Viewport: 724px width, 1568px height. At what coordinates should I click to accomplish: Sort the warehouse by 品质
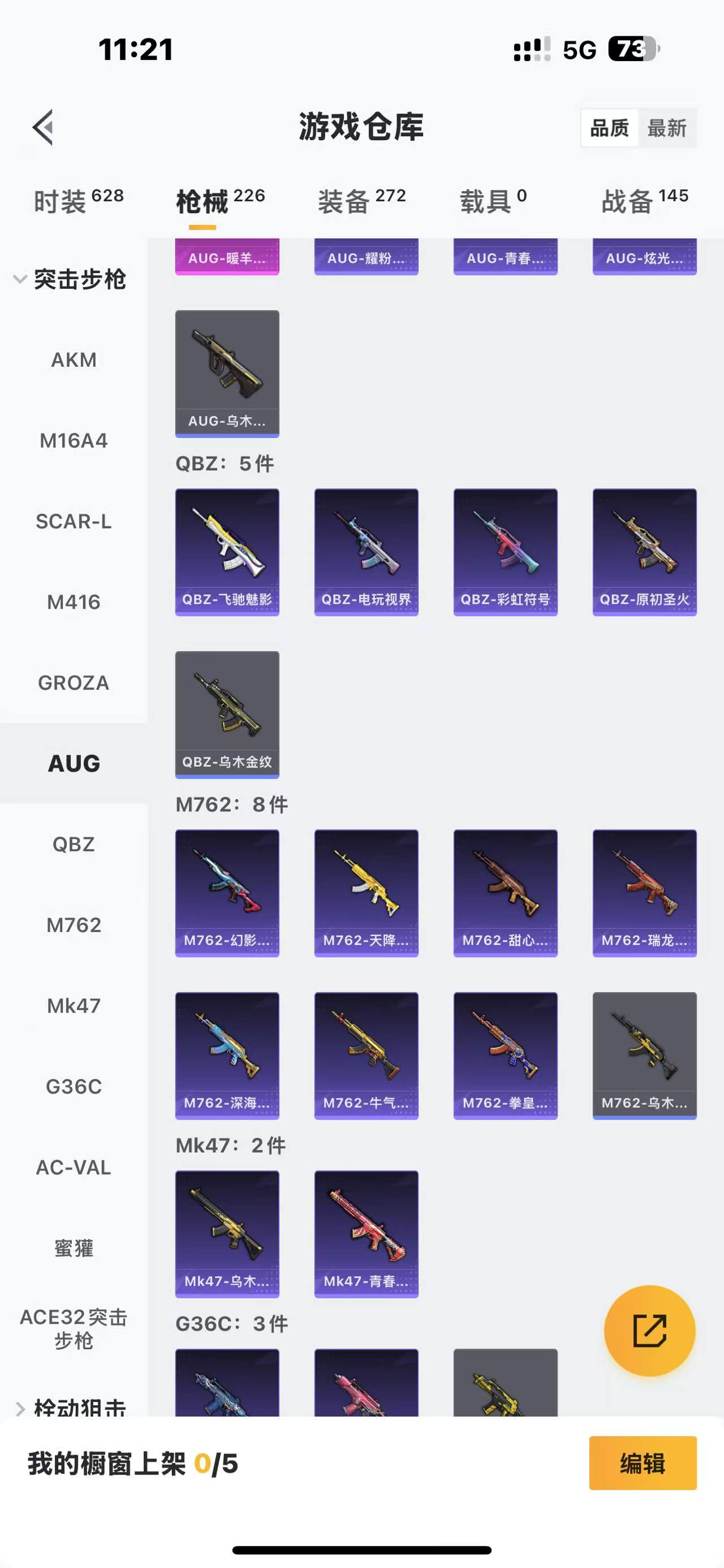tap(609, 128)
